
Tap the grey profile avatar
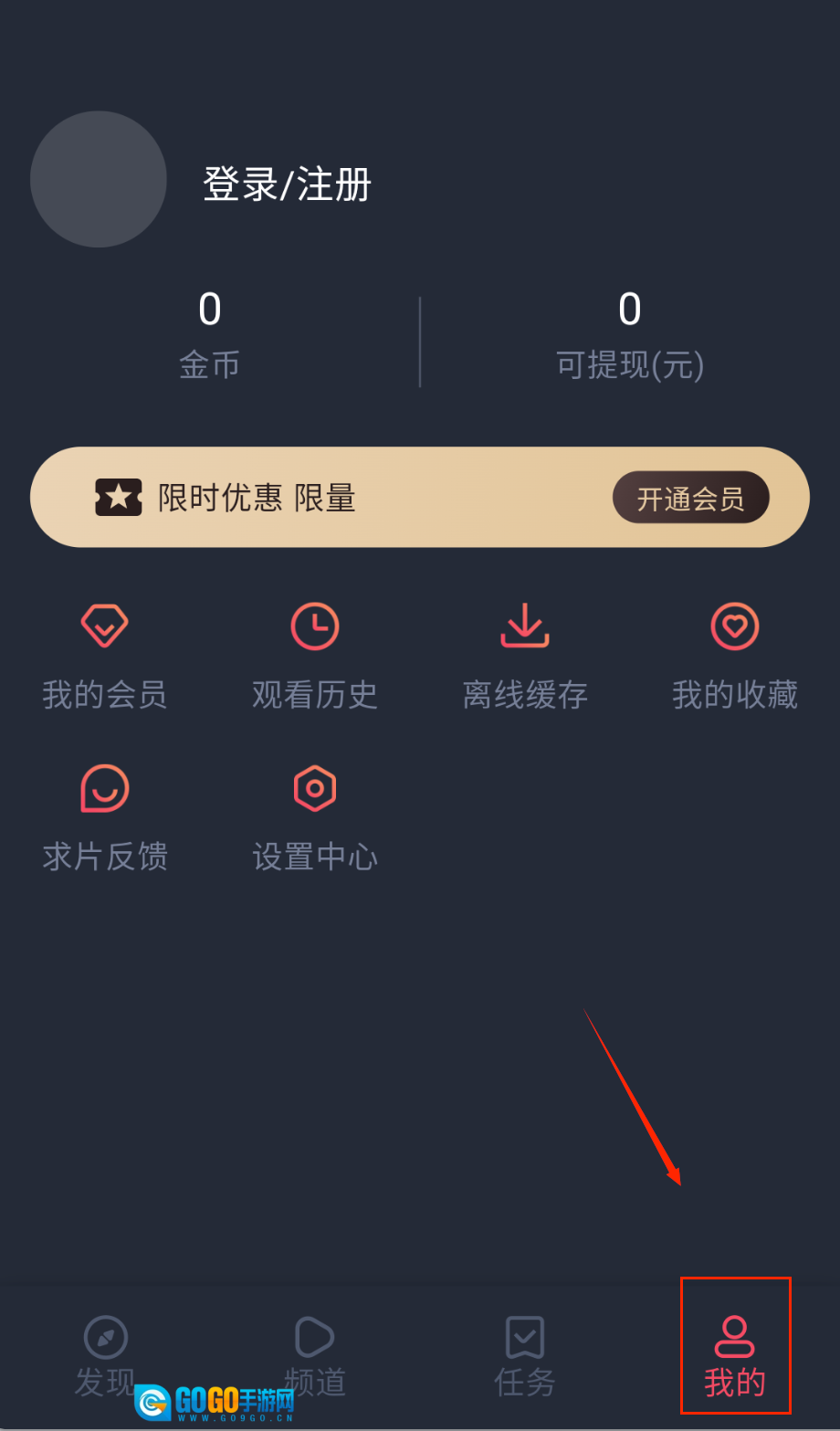tap(99, 179)
